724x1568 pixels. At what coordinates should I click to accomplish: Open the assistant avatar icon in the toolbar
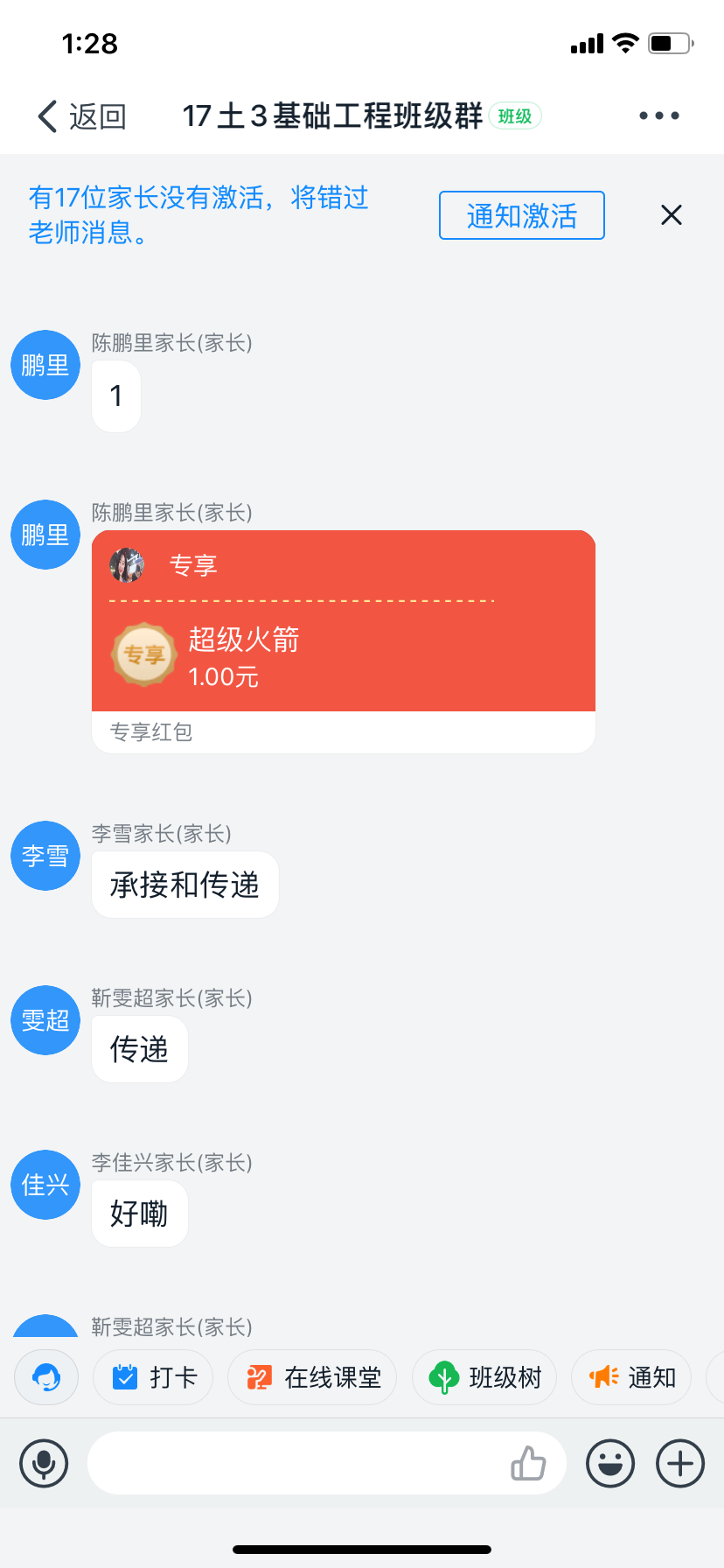46,1377
